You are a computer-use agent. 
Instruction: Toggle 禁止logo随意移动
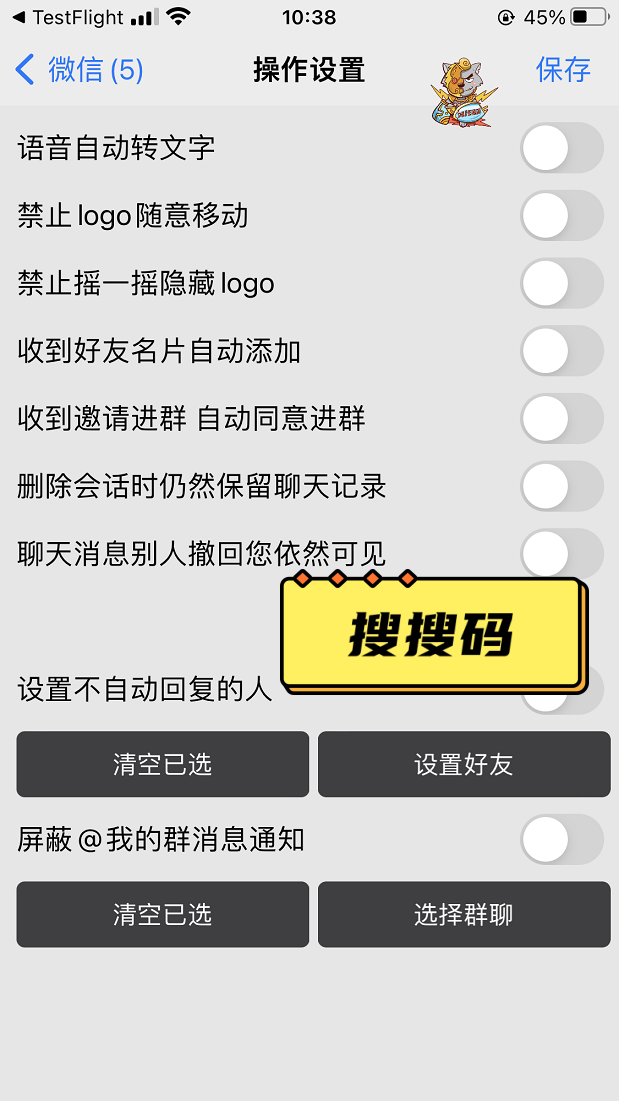pos(561,216)
